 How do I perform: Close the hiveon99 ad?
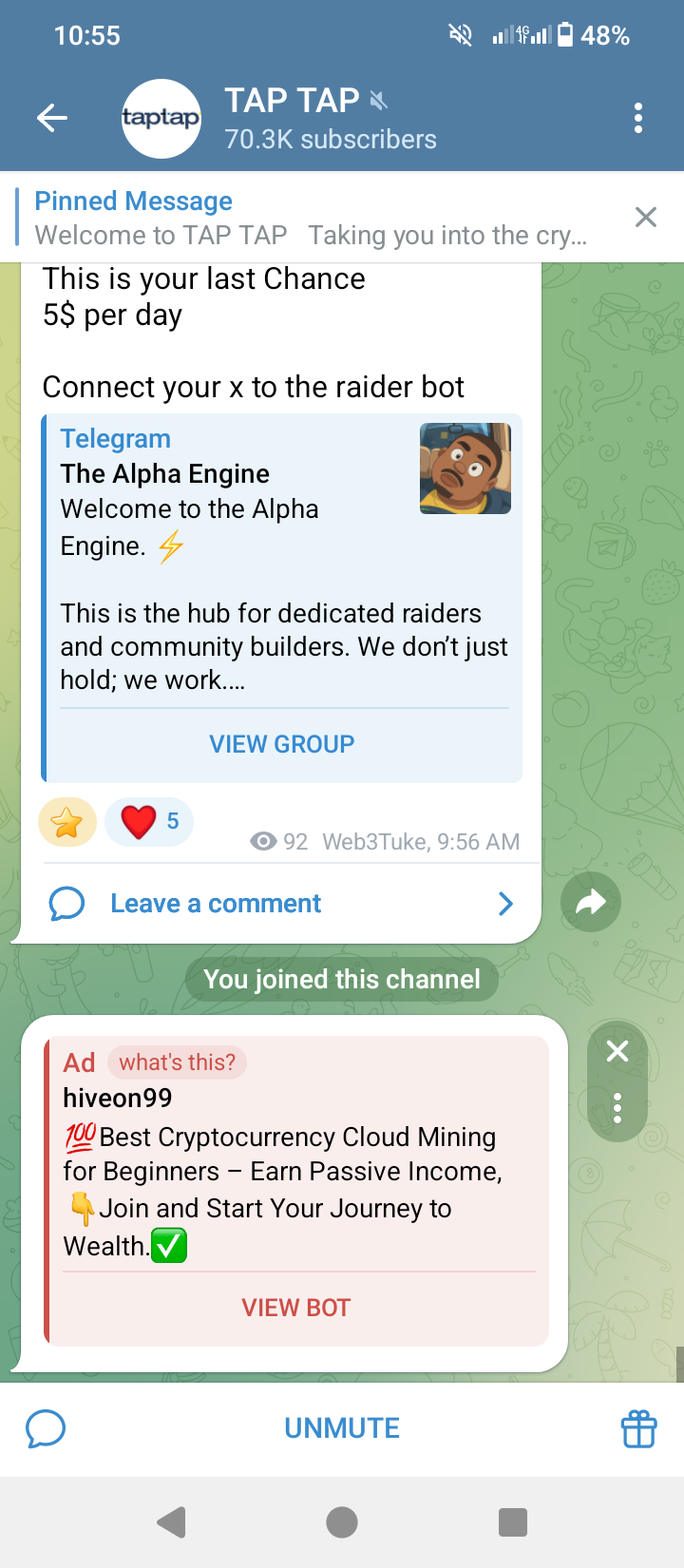tap(617, 1051)
